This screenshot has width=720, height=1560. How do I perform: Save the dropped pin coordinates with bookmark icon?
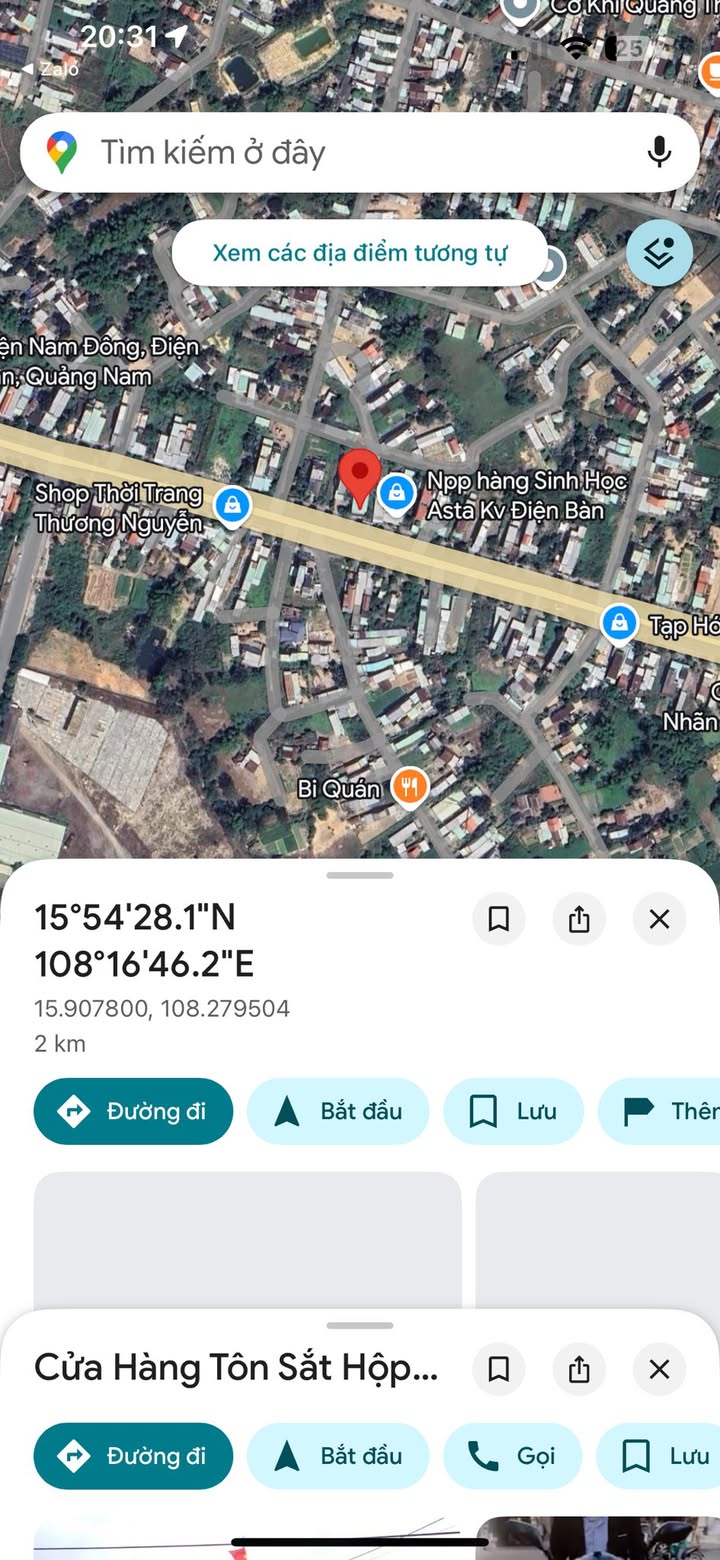pos(498,919)
